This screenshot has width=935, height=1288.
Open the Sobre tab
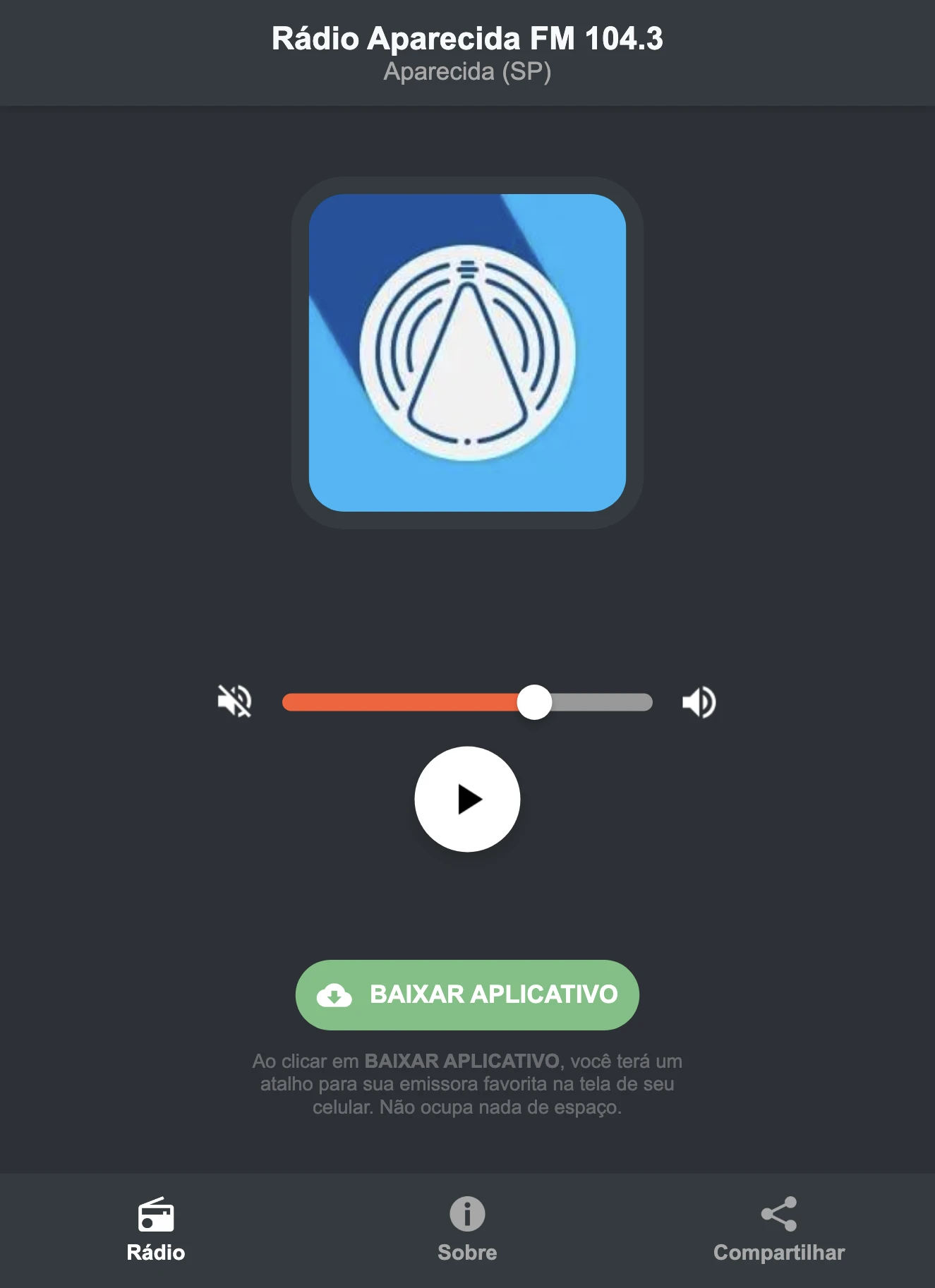pos(467,1229)
